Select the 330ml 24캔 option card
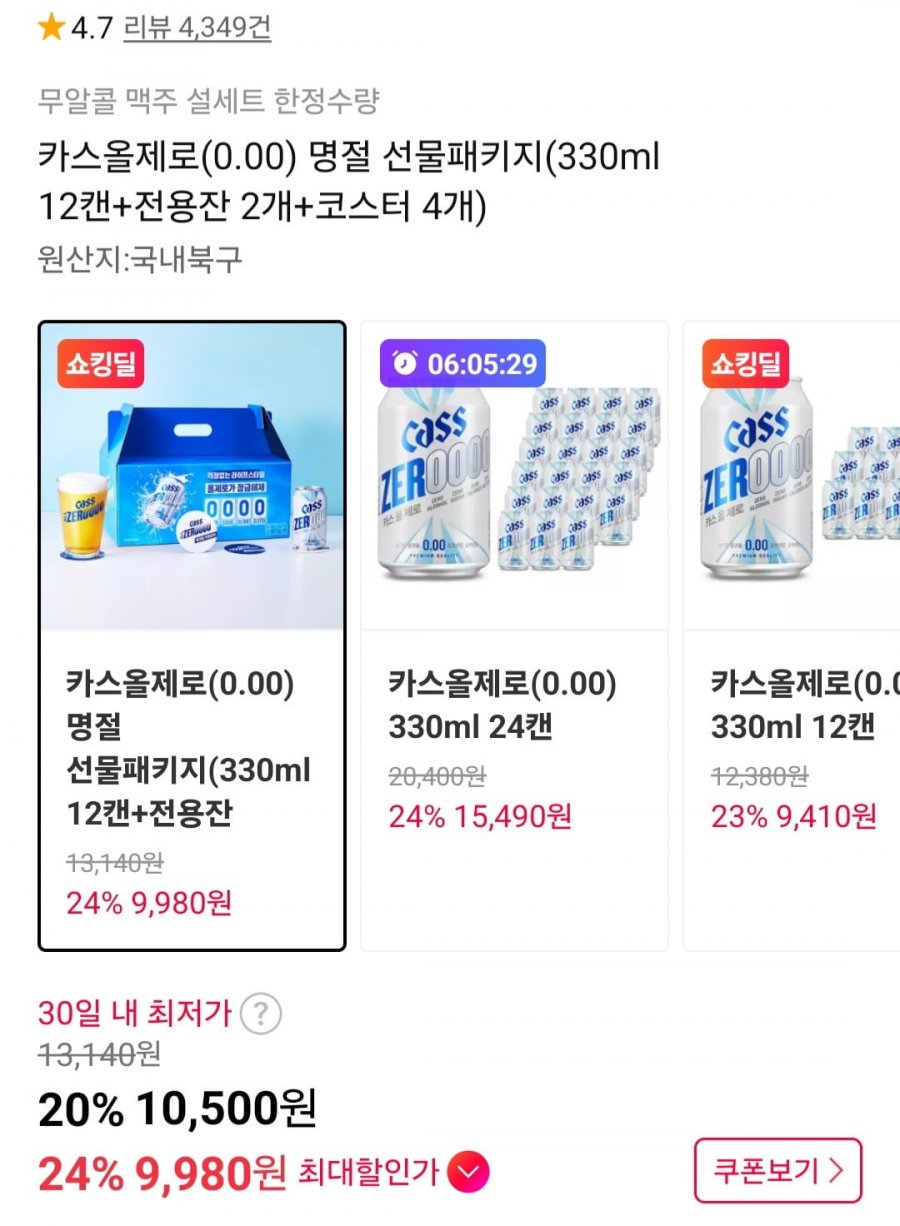Viewport: 900px width, 1226px height. [514, 636]
